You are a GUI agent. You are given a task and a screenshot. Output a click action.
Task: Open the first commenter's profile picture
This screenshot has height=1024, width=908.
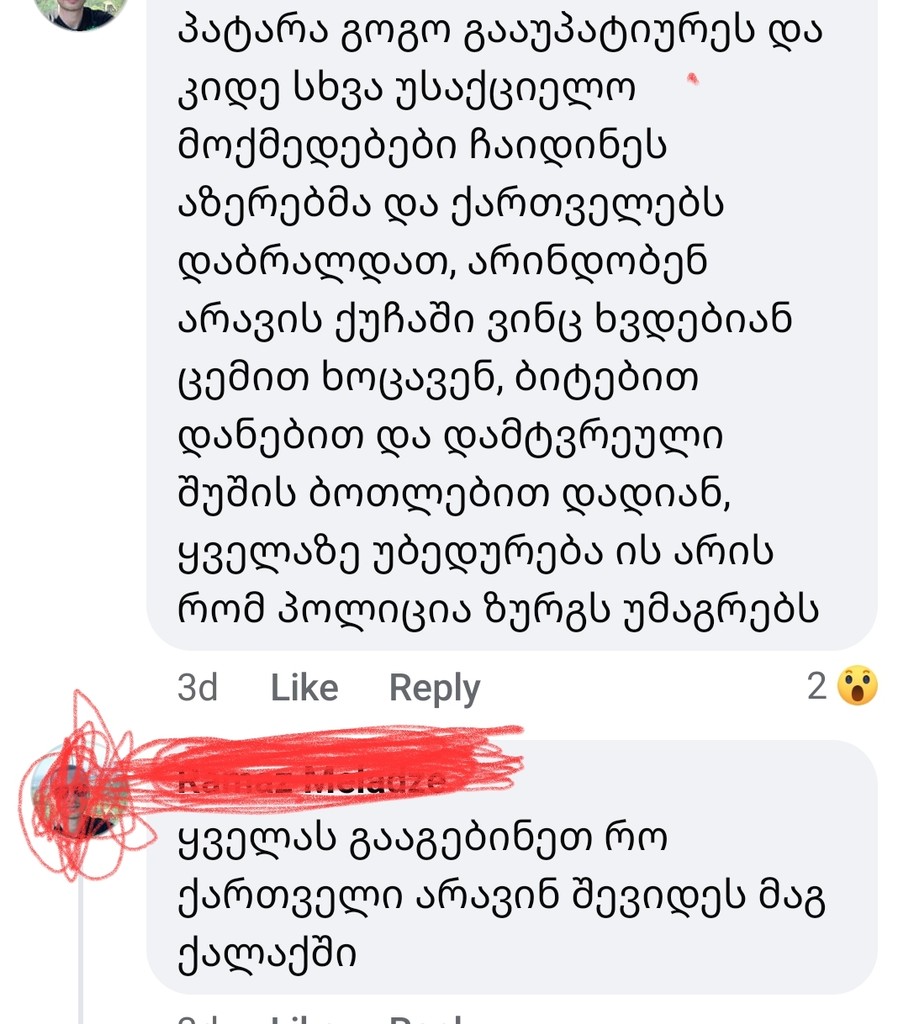[x=80, y=10]
